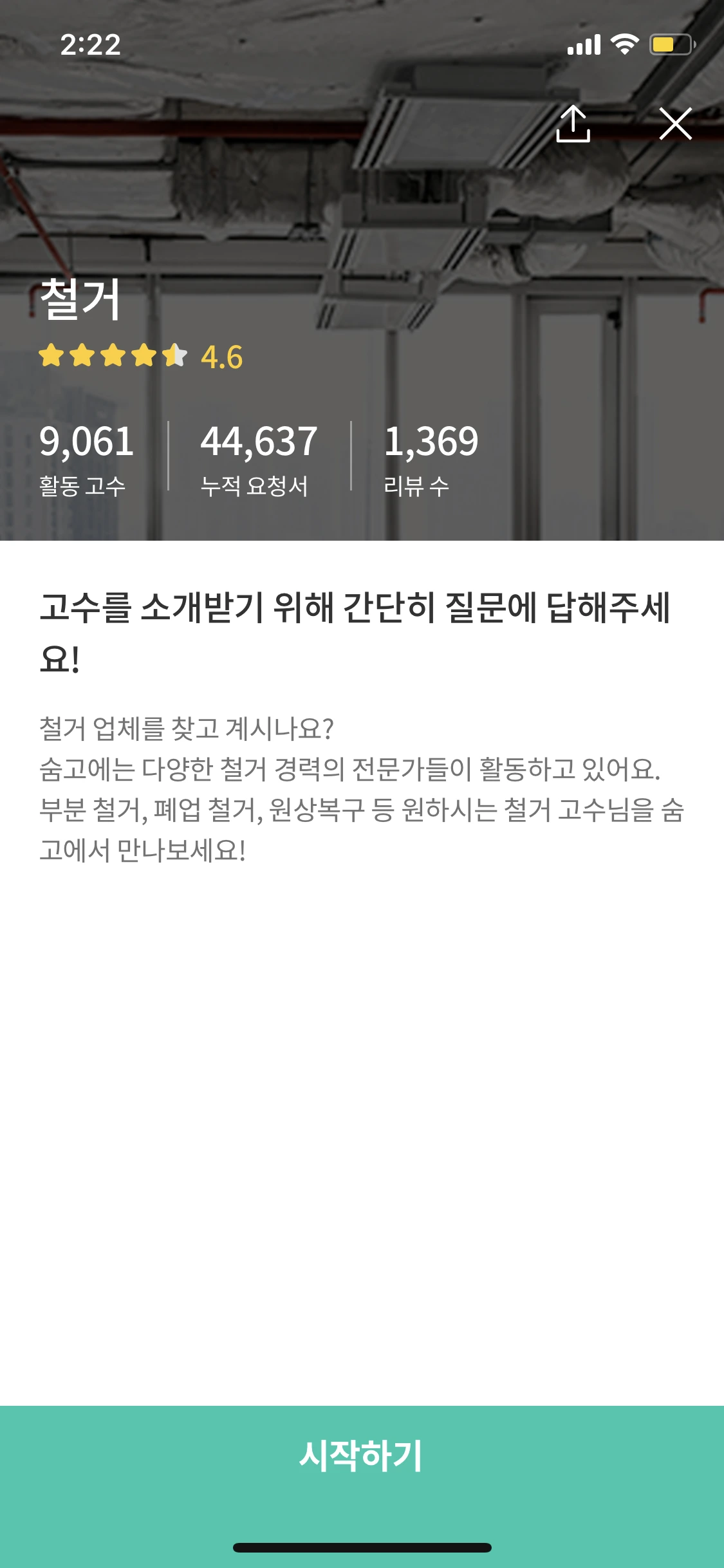724x1568 pixels.
Task: Share this 철거 service page
Action: 573,124
